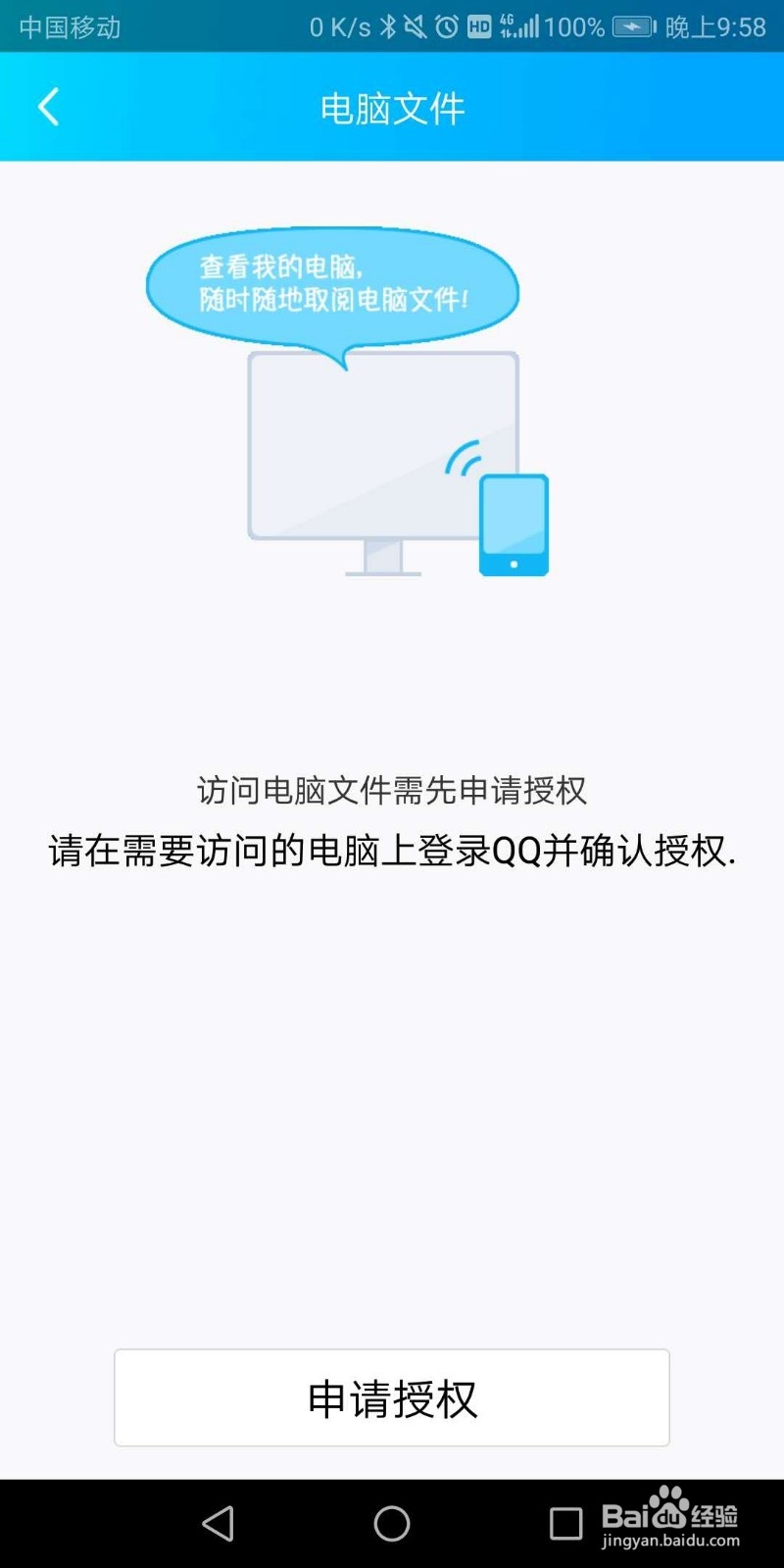Select the 电脑文件 title text
The height and width of the screenshot is (1568, 784).
tap(392, 108)
